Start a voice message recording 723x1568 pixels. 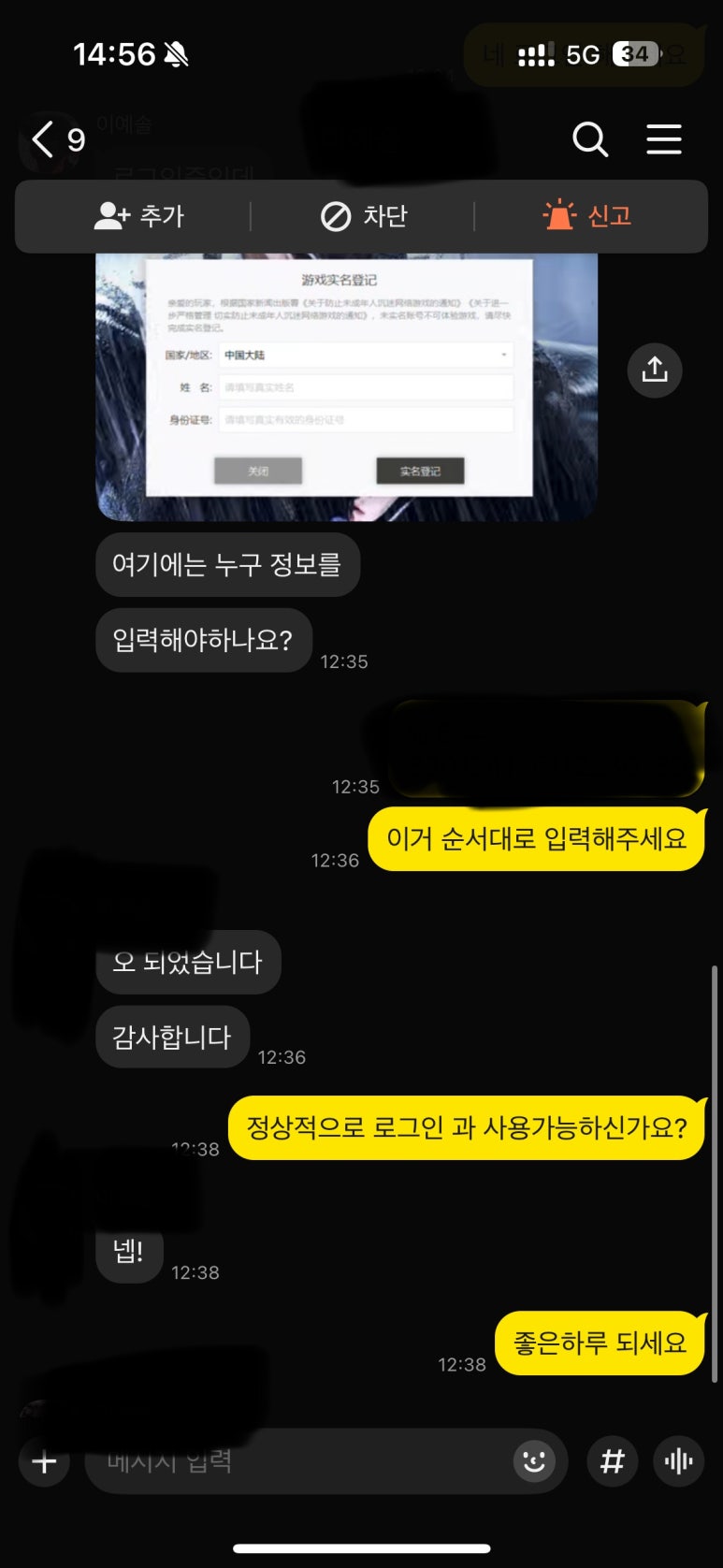click(x=678, y=1461)
